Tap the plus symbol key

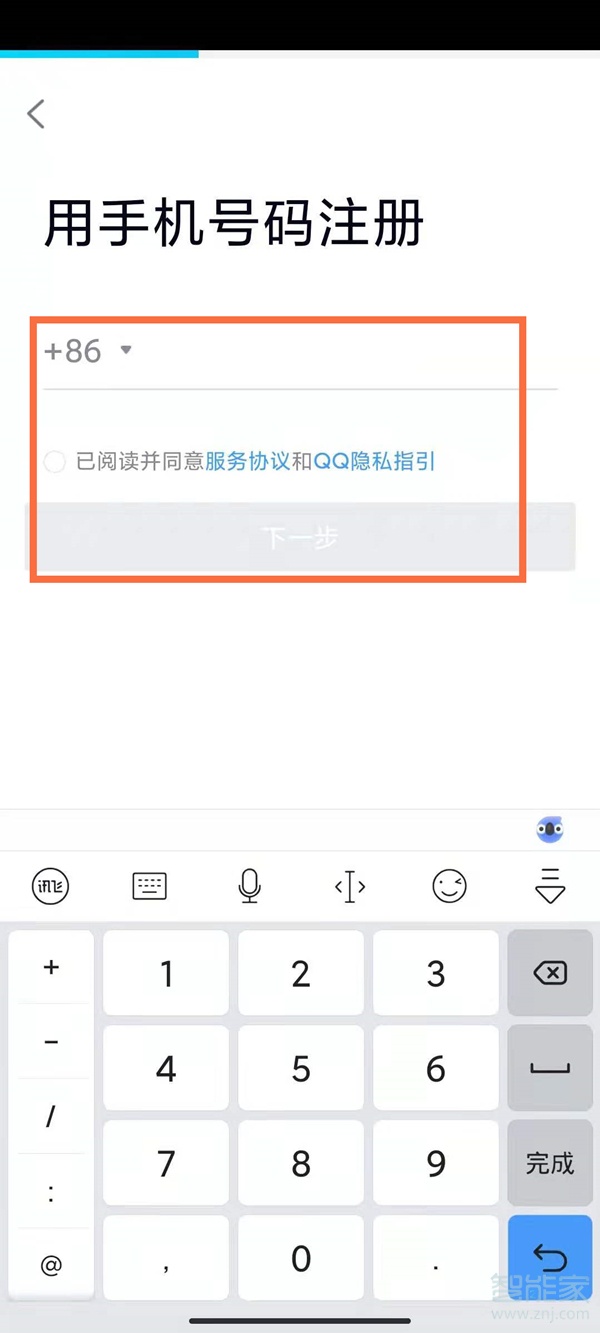[51, 967]
